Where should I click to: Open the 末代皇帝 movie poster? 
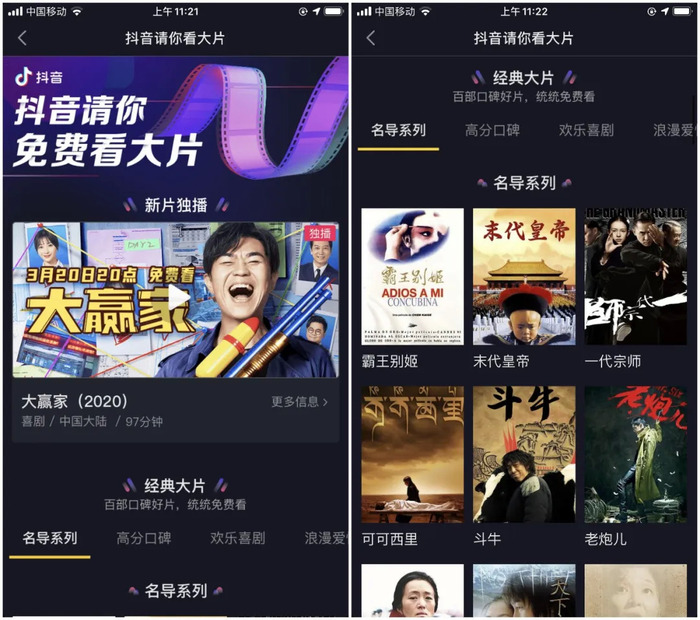(524, 276)
